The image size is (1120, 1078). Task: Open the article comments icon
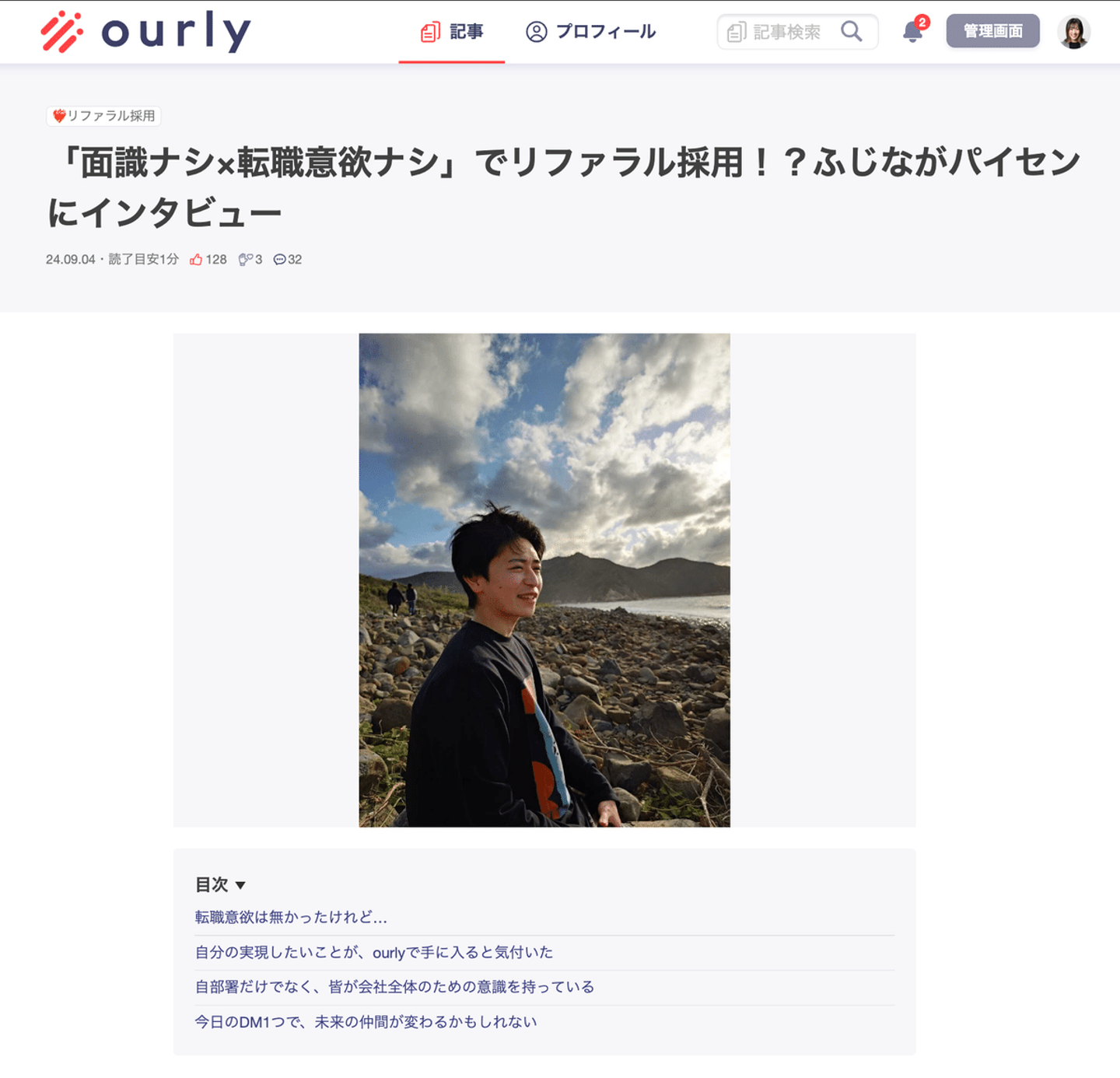280,260
